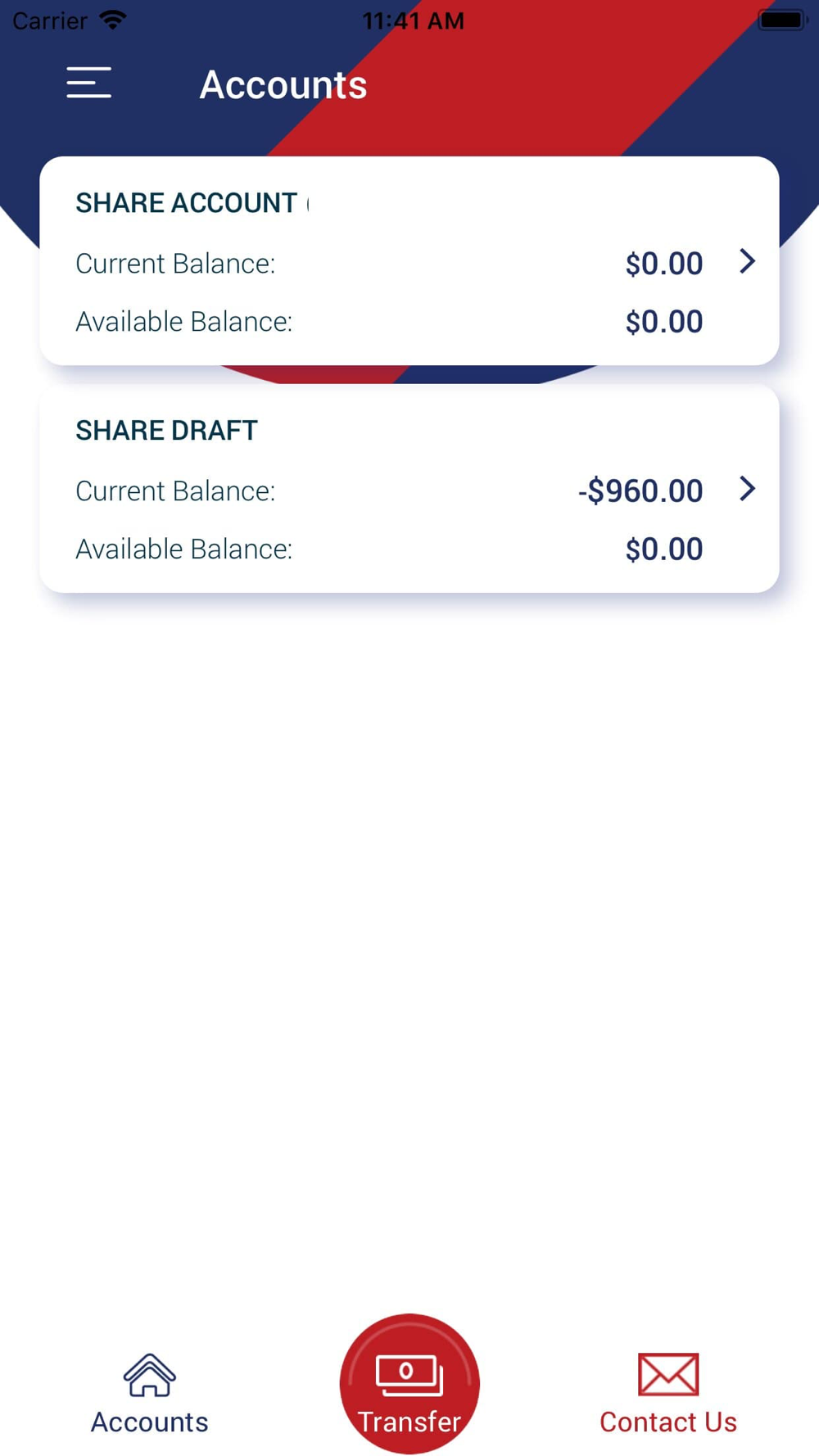Image resolution: width=819 pixels, height=1456 pixels.
Task: Go to Contact Us
Action: coord(668,1394)
